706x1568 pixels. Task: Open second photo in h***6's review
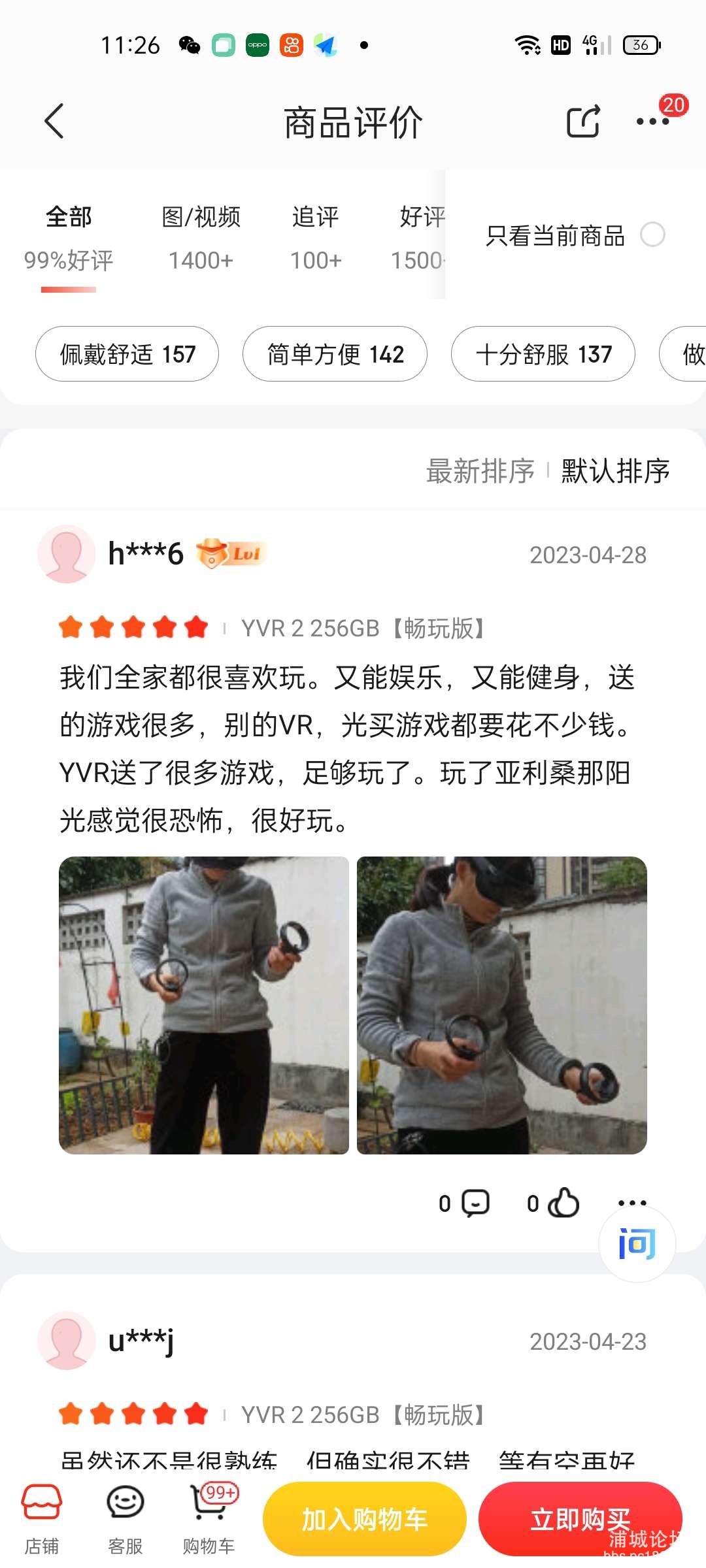502,1005
